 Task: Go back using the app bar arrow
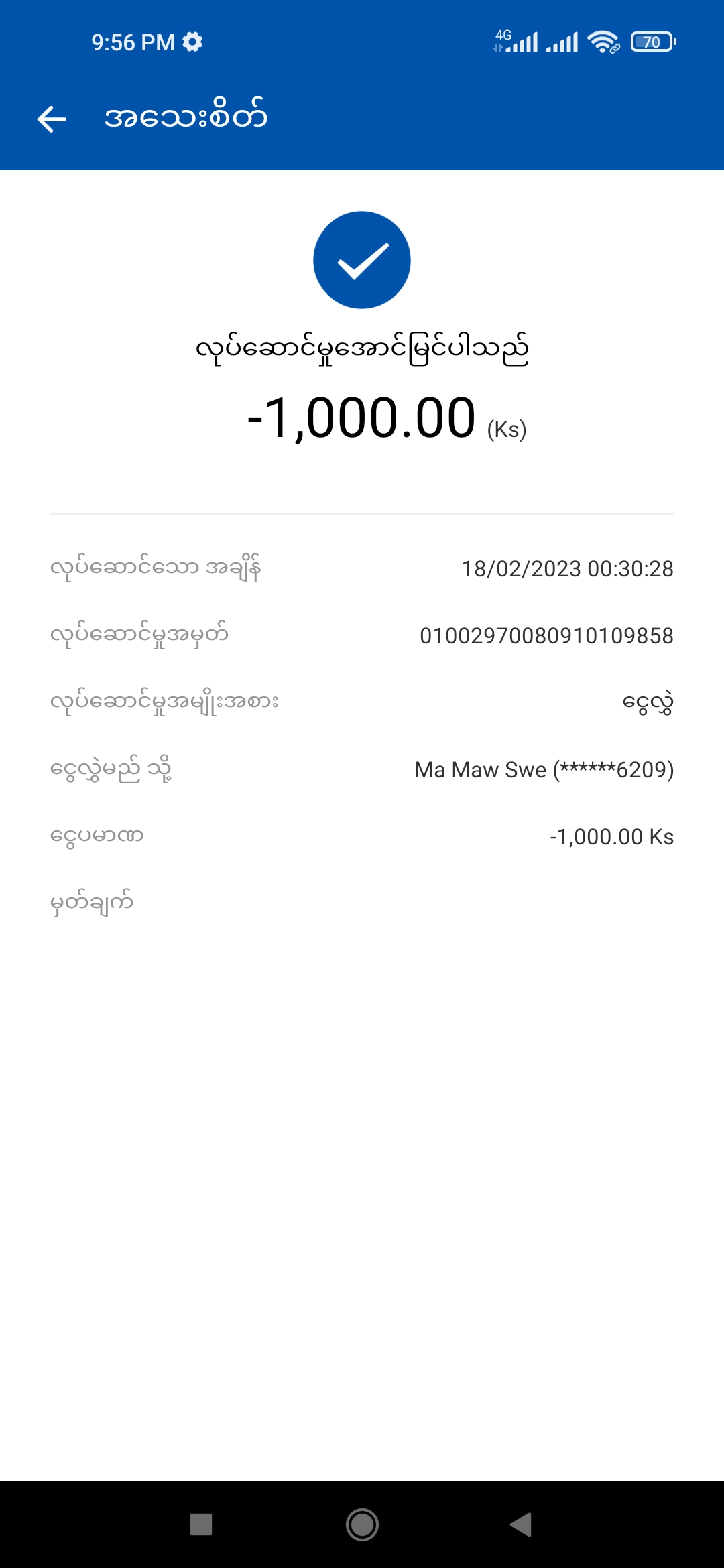(x=52, y=119)
